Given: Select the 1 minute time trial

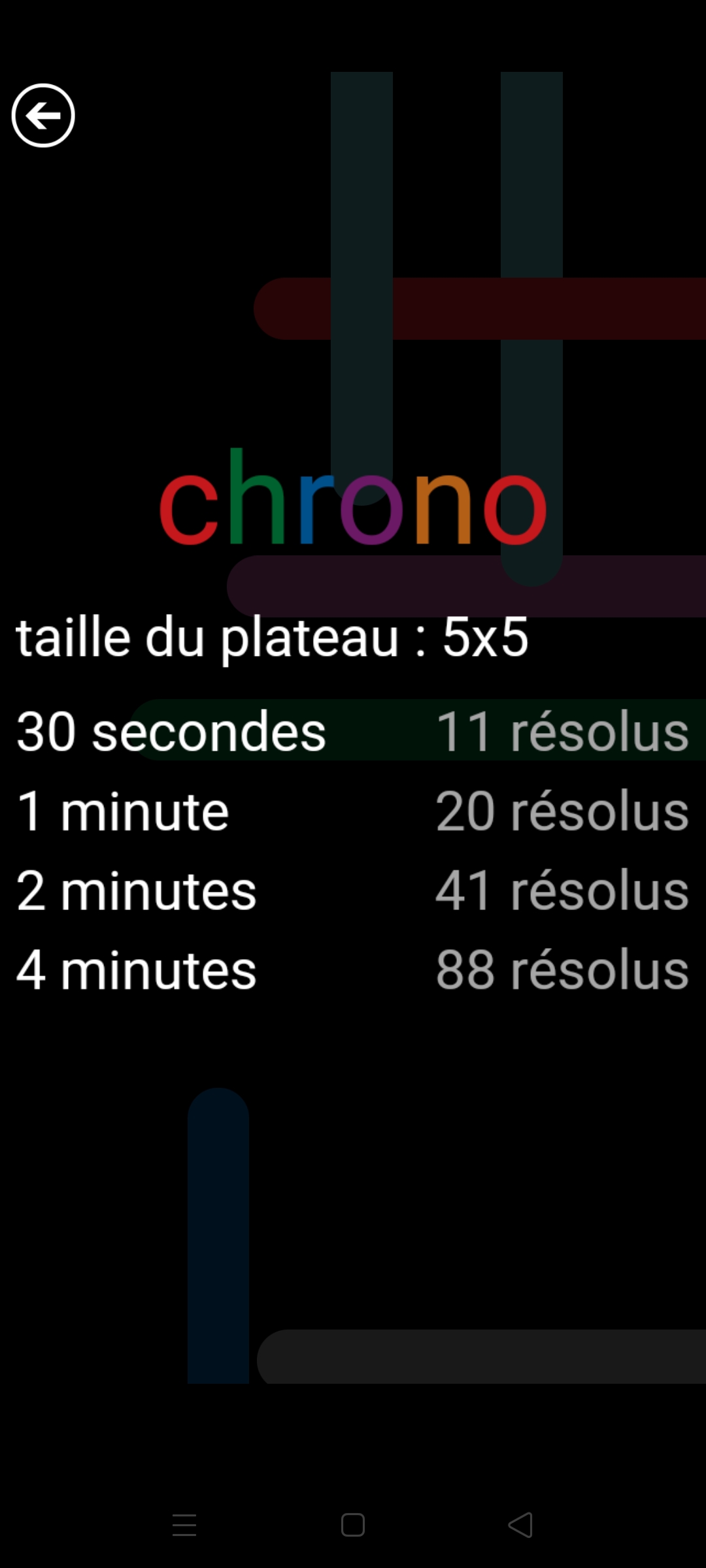Looking at the screenshot, I should point(123,811).
